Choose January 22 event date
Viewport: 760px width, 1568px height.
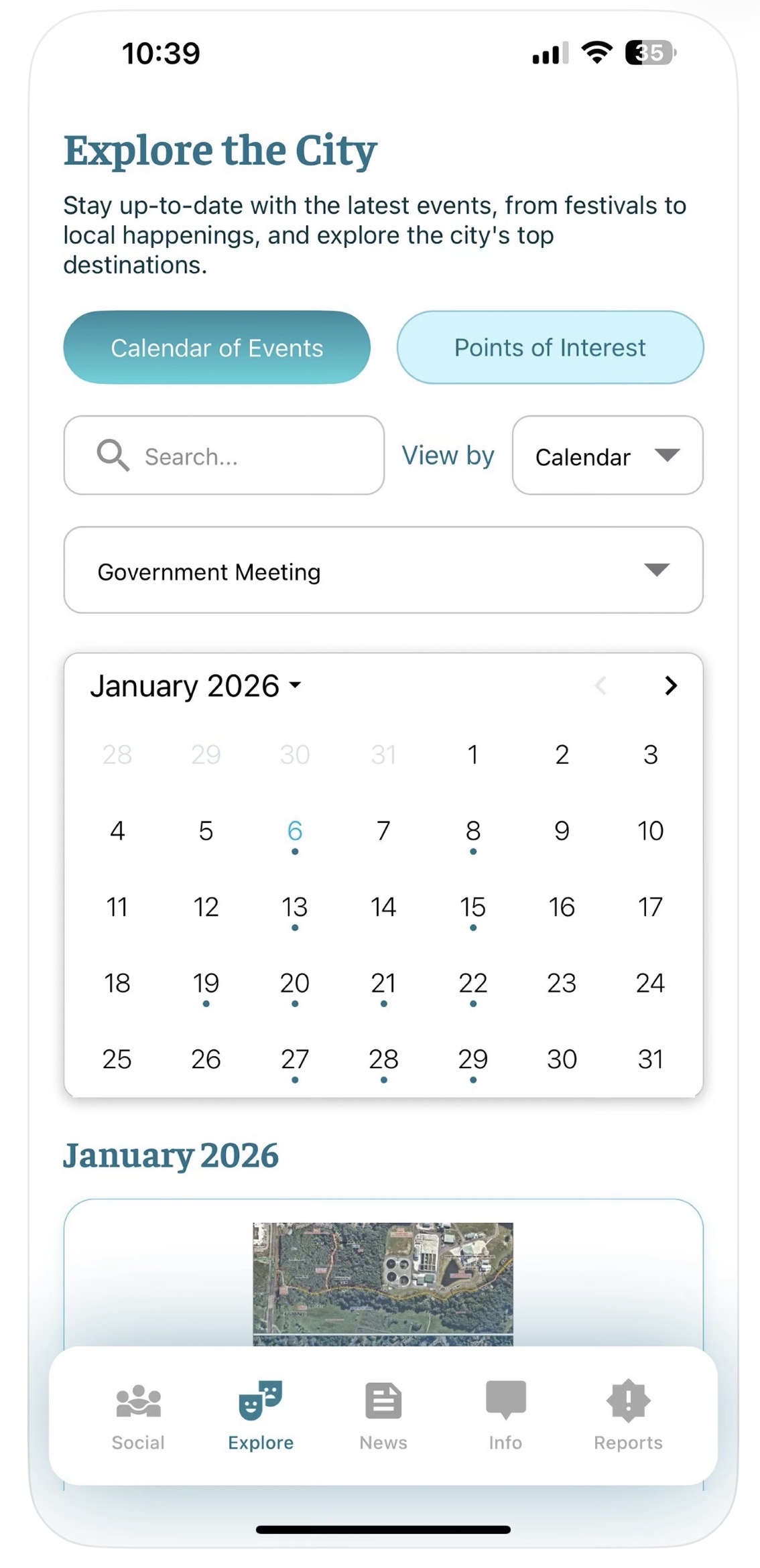[473, 984]
